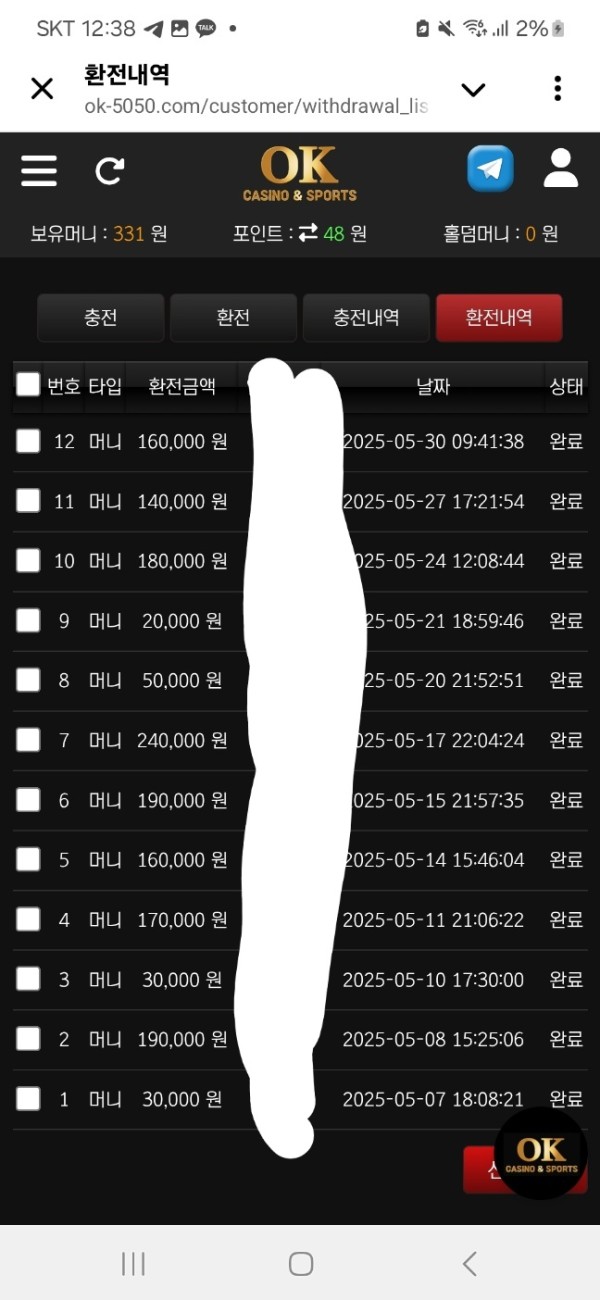600x1300 pixels.
Task: Select checkbox for row number 1
Action: tap(28, 1099)
